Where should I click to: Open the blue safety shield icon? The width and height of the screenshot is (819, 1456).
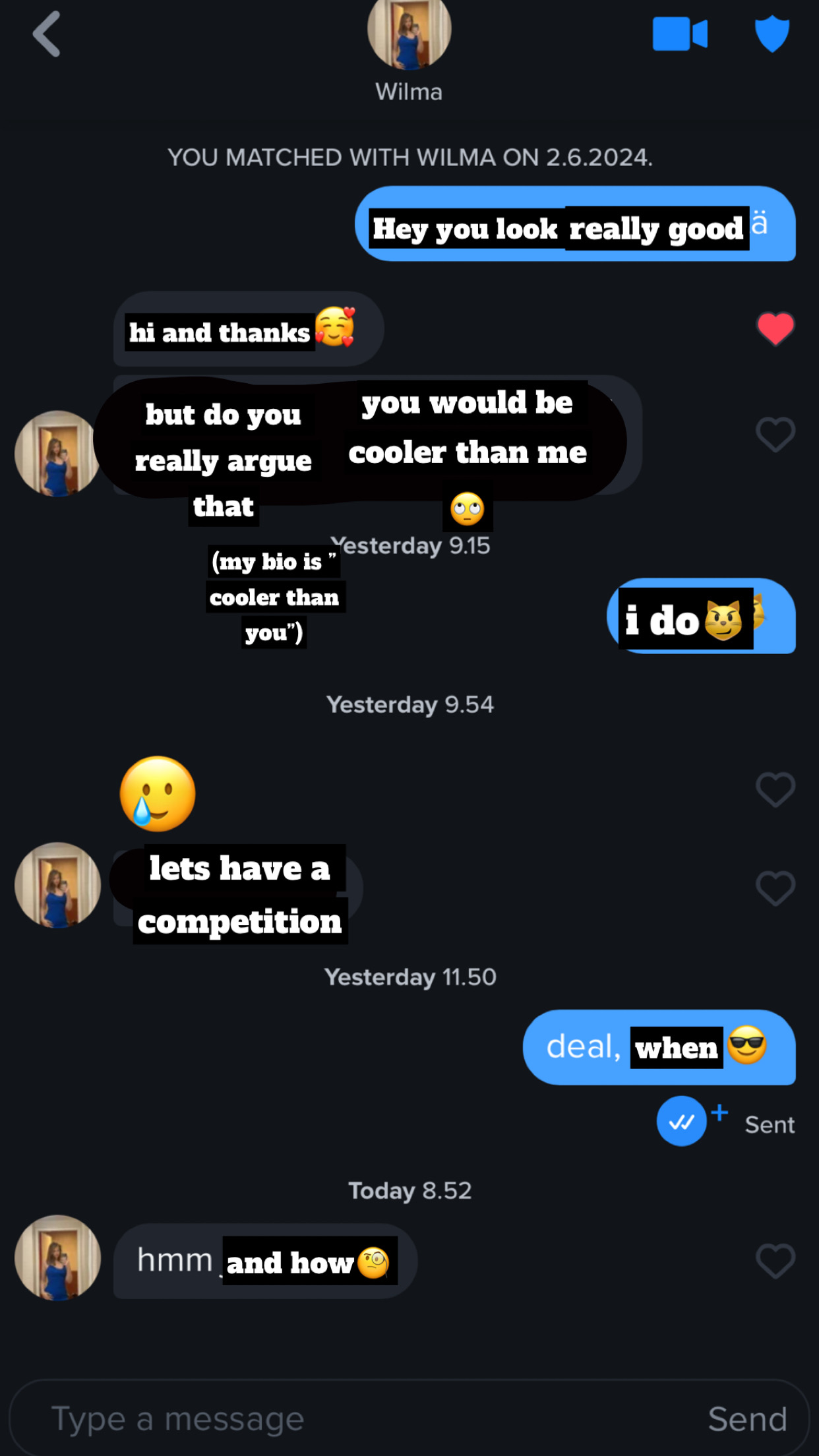point(772,34)
